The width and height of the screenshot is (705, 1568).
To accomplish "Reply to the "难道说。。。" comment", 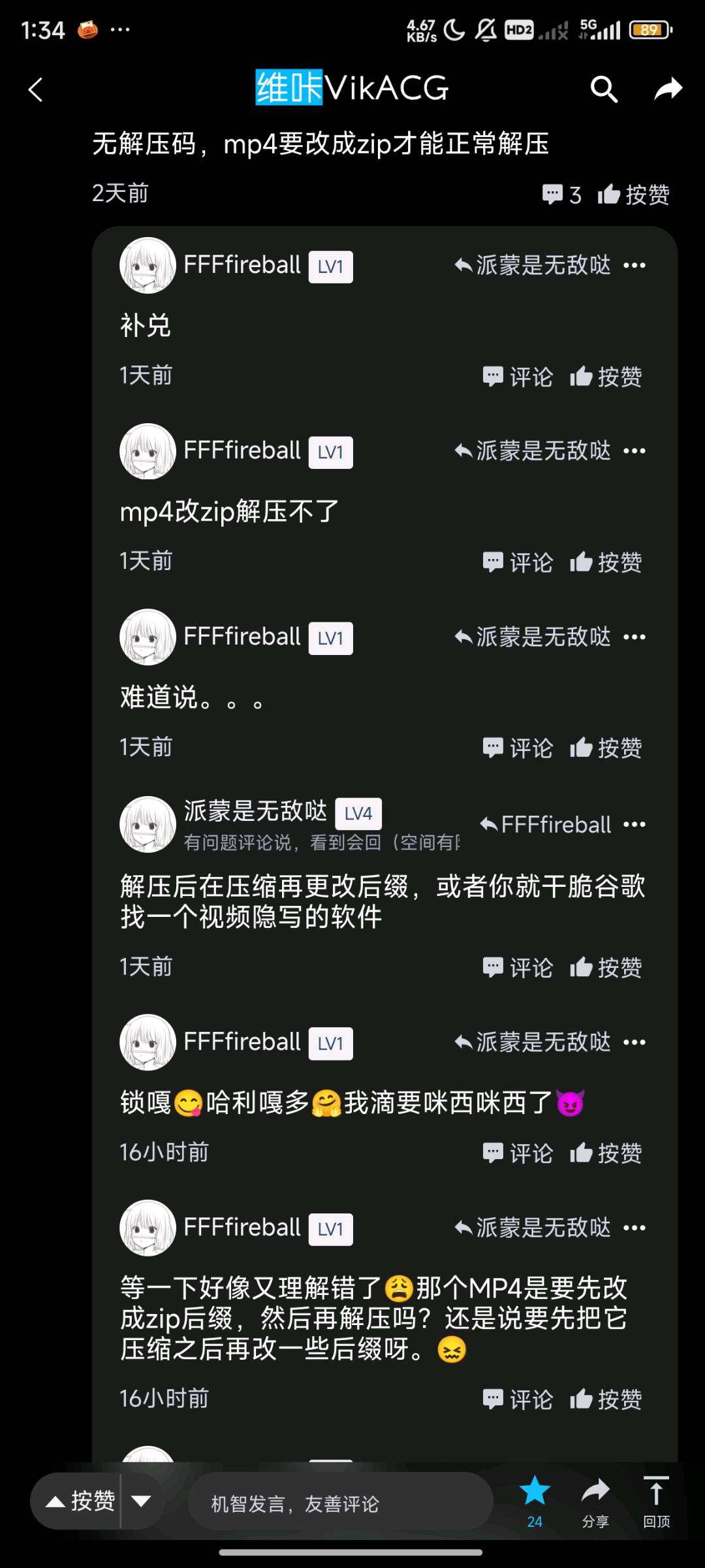I will [518, 748].
